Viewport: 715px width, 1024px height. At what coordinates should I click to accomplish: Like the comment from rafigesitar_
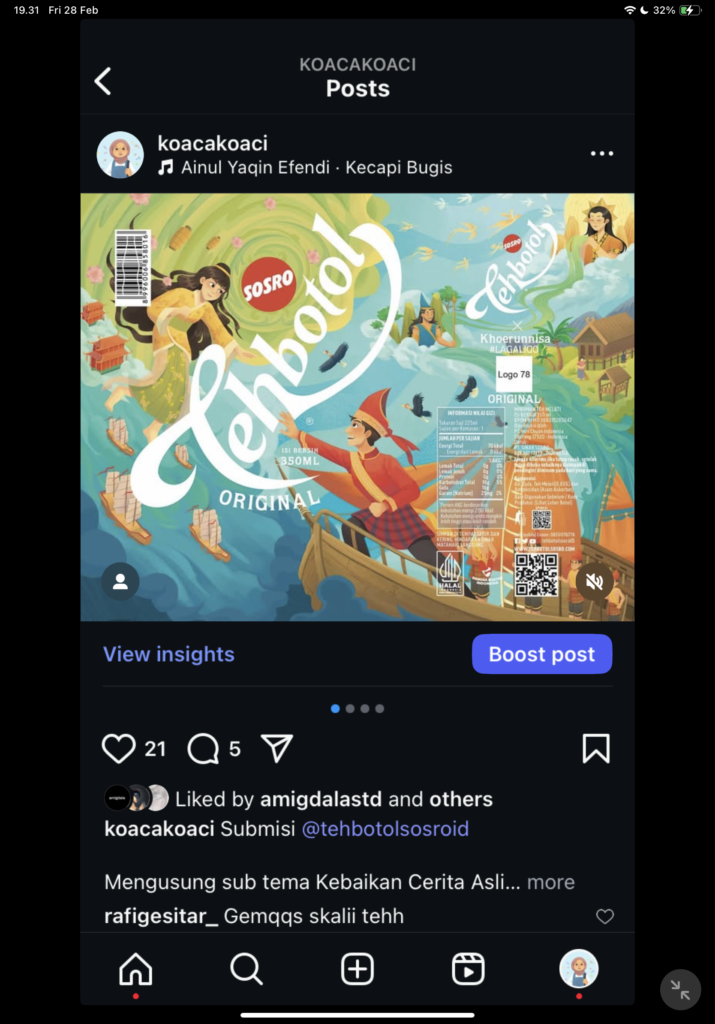[604, 916]
